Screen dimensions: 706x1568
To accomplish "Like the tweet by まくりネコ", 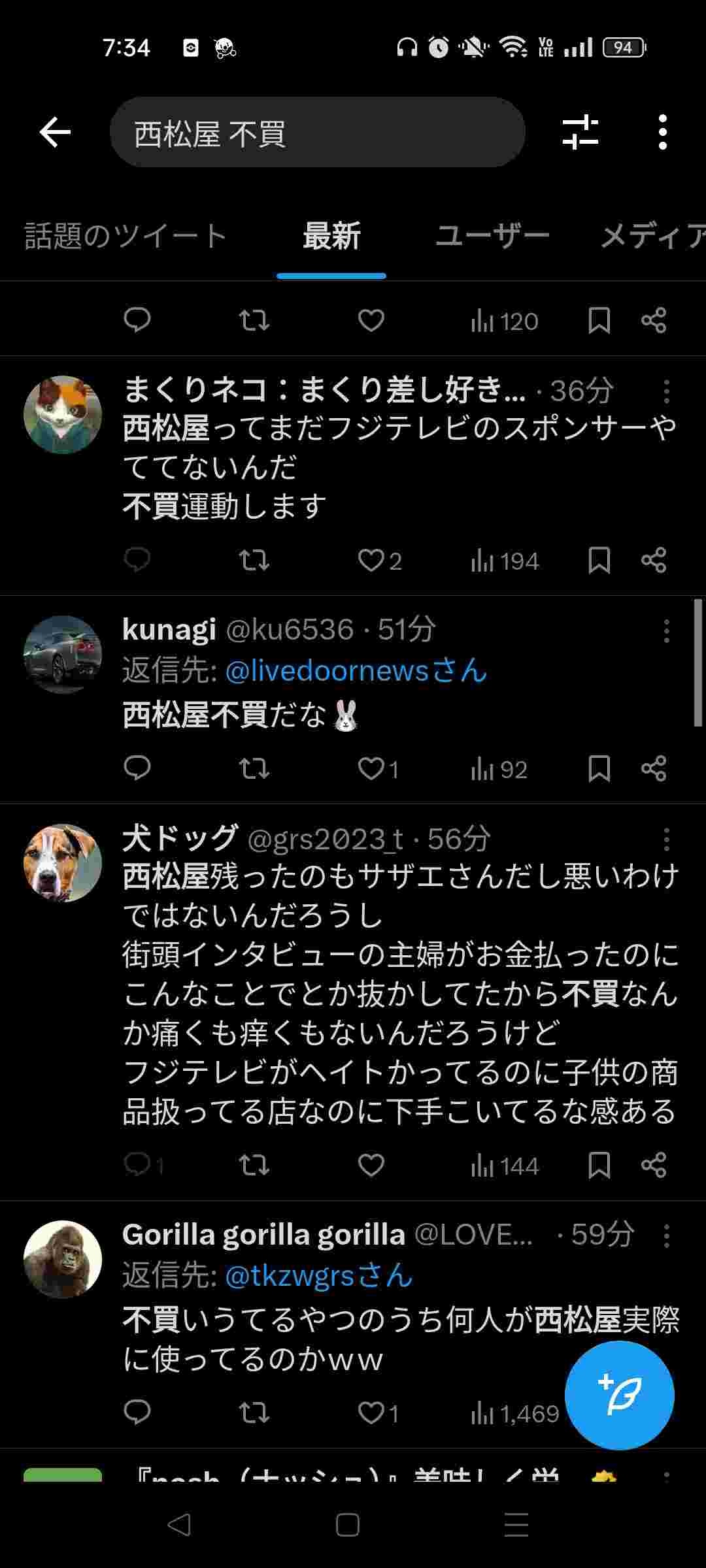I will tap(371, 561).
